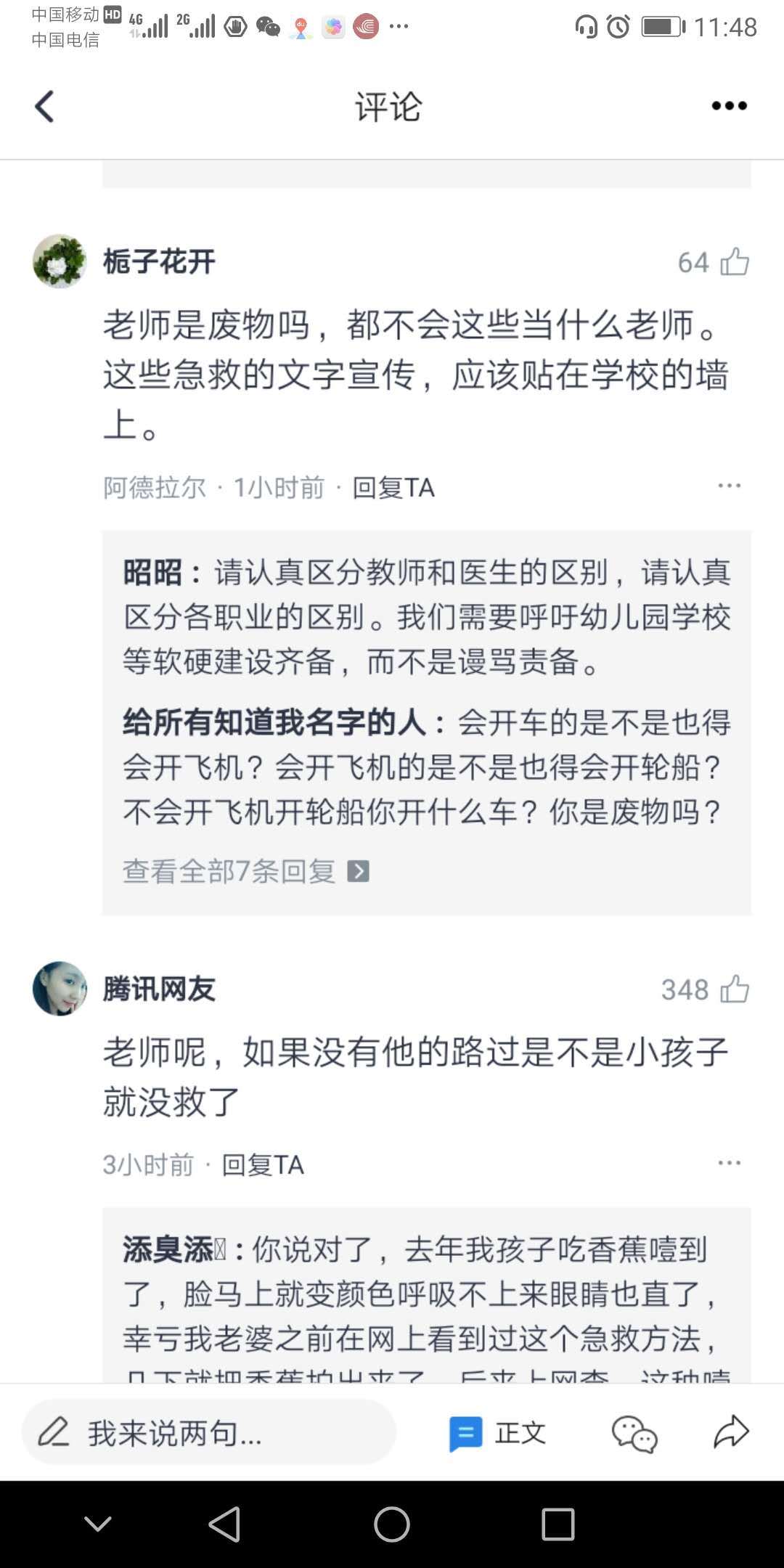Tap the 我来说两句 comment input box
Image resolution: width=784 pixels, height=1568 pixels.
click(209, 1433)
